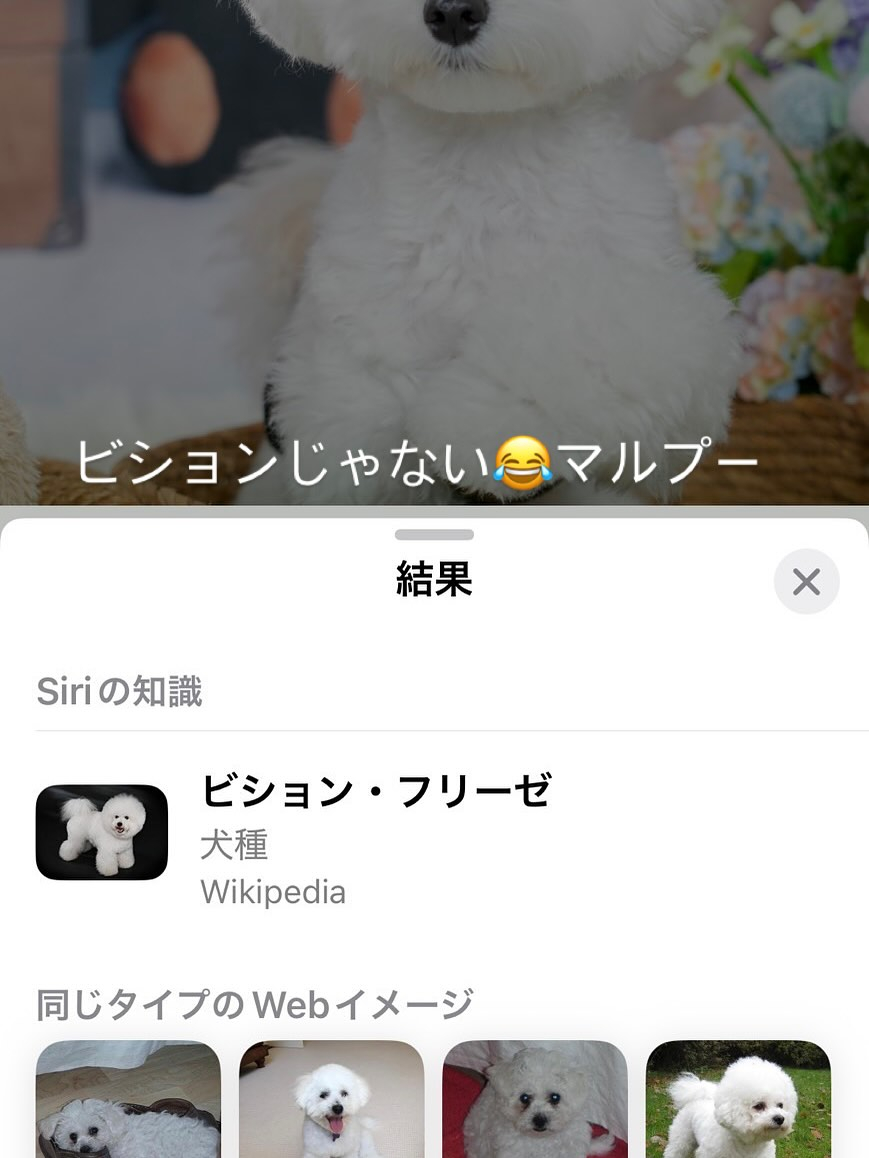Tap the grab handle above the 結果 title
Image resolution: width=869 pixels, height=1158 pixels.
434,534
